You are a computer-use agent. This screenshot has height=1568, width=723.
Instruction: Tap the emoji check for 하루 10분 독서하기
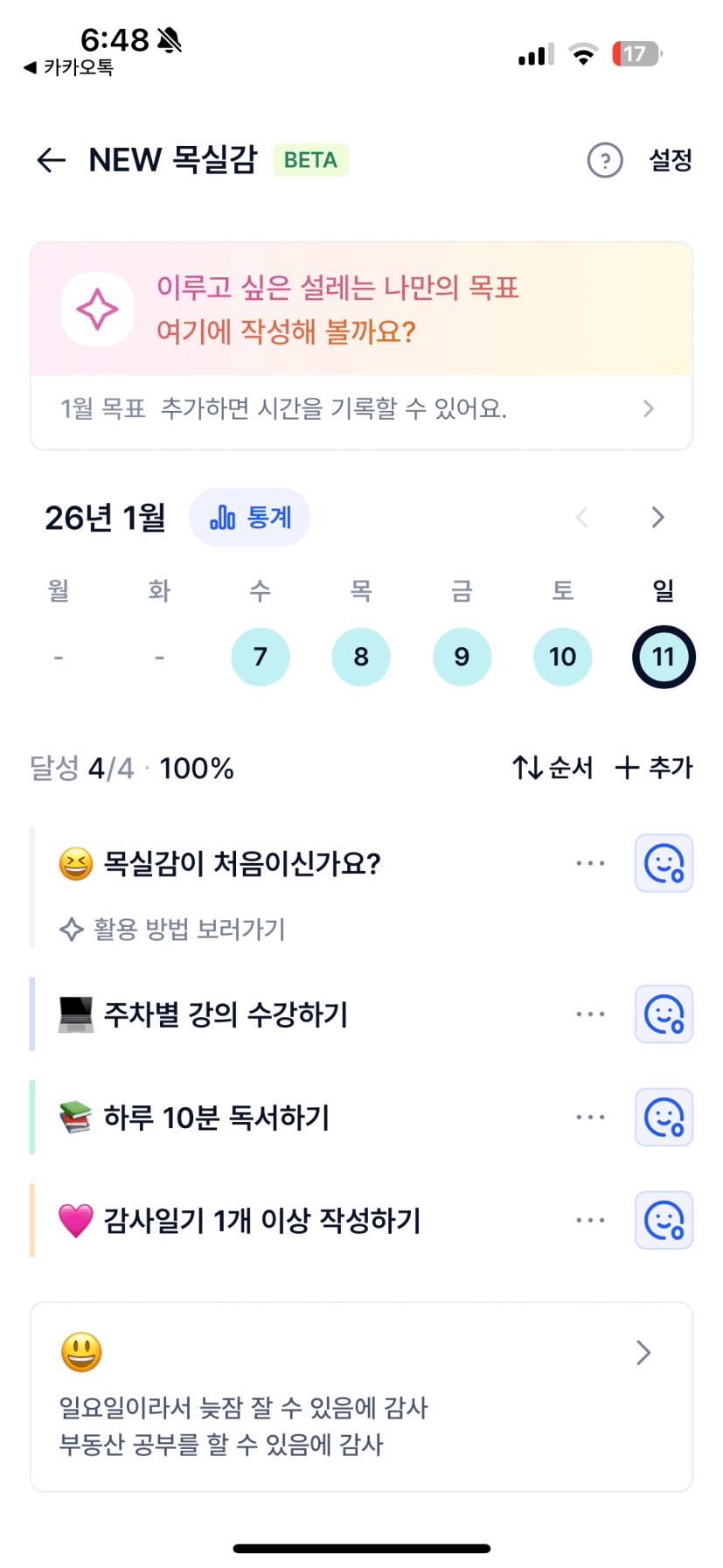click(664, 1118)
